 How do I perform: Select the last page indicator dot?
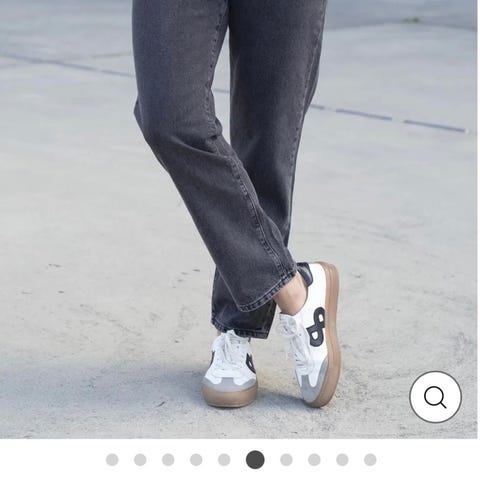pyautogui.click(x=370, y=460)
